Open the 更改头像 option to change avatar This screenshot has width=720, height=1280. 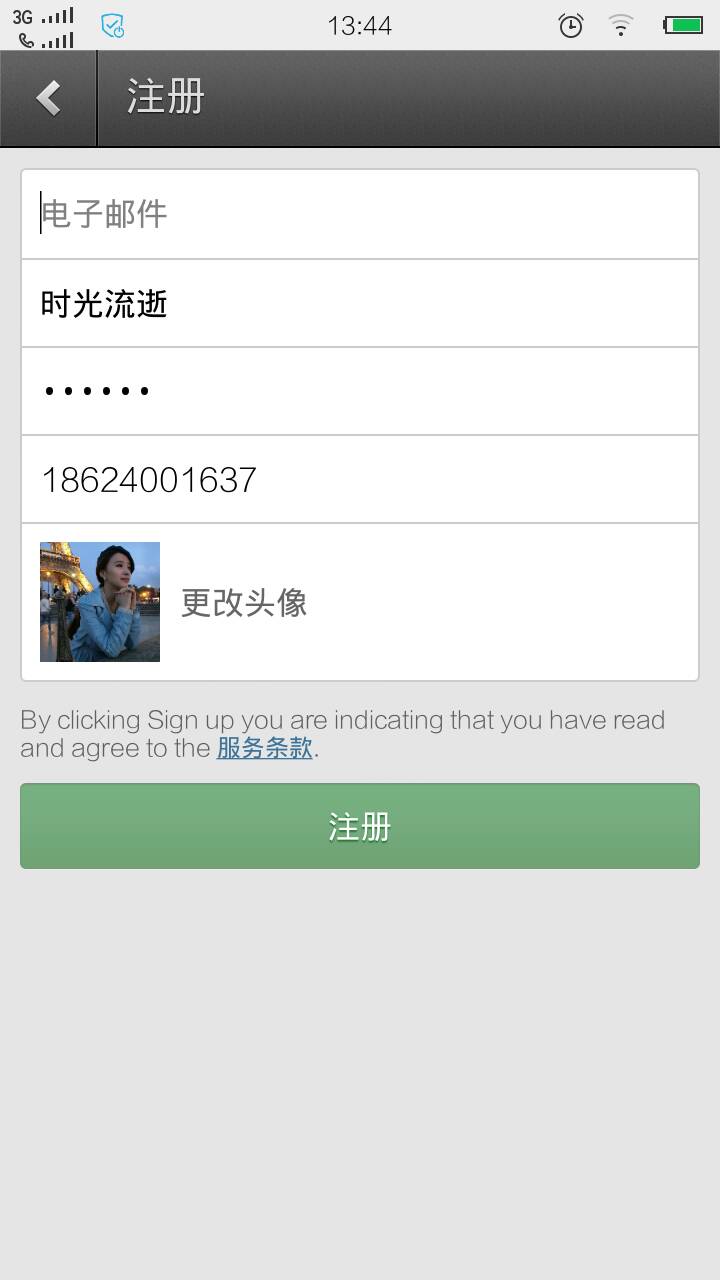pos(245,602)
